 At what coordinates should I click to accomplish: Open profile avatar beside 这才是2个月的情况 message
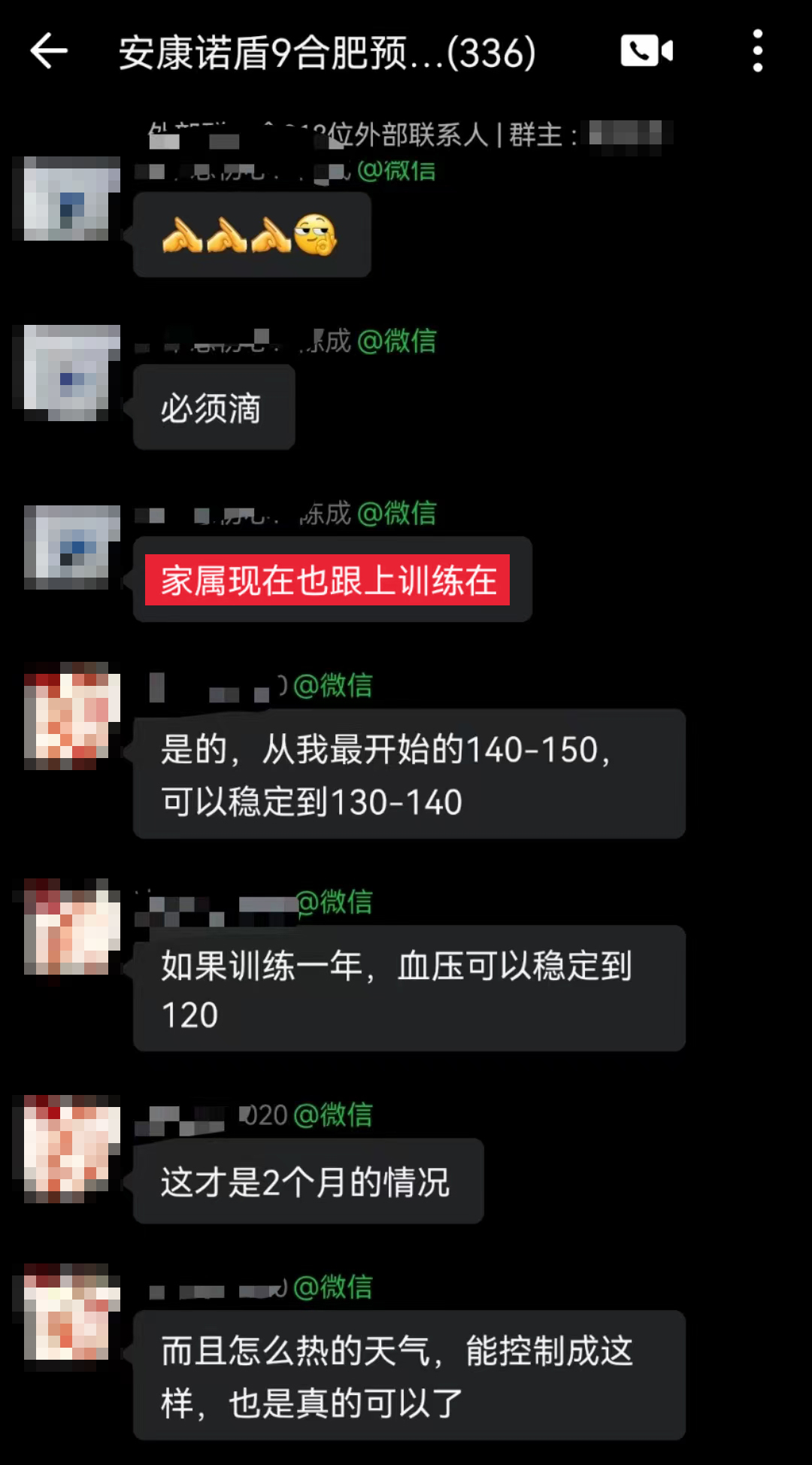point(72,1148)
